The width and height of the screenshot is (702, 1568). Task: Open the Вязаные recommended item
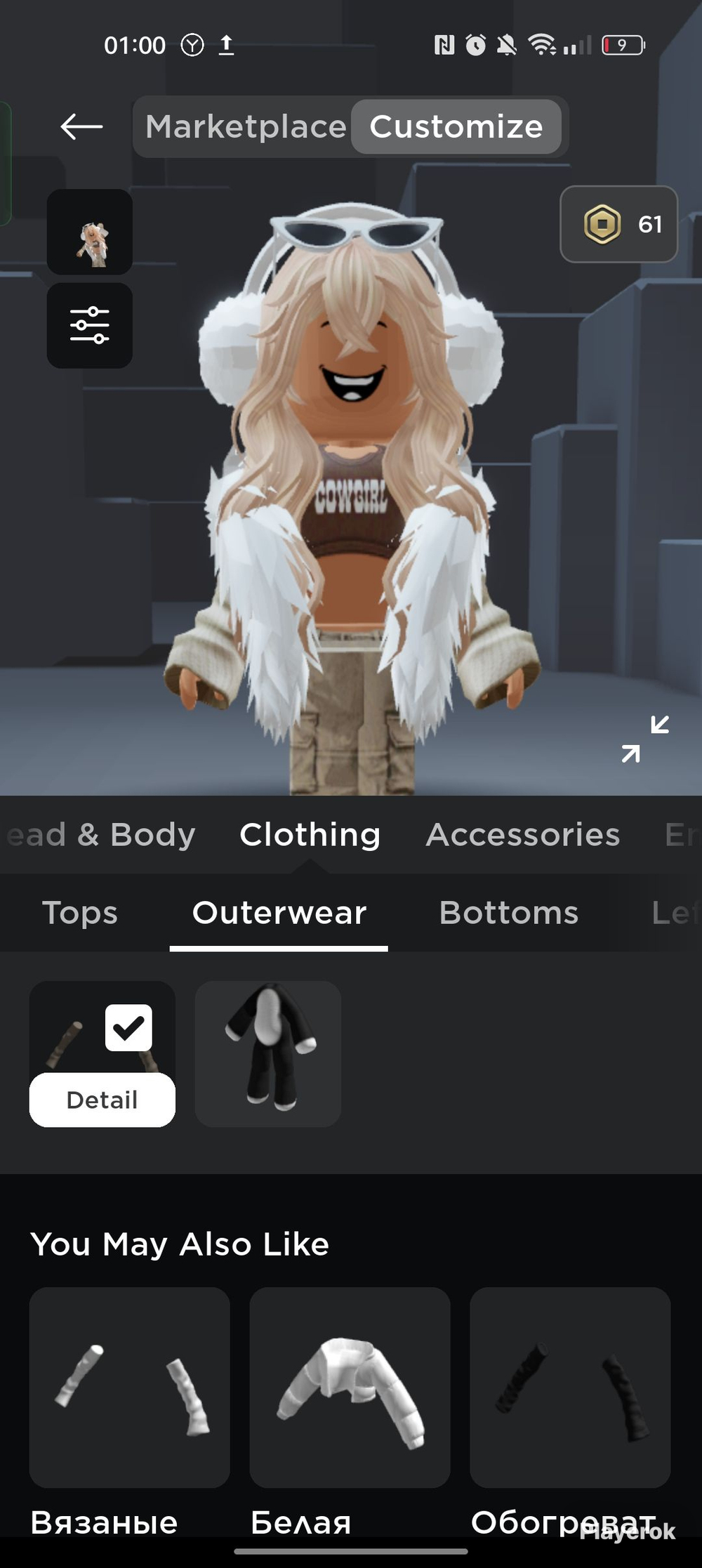pos(130,1388)
